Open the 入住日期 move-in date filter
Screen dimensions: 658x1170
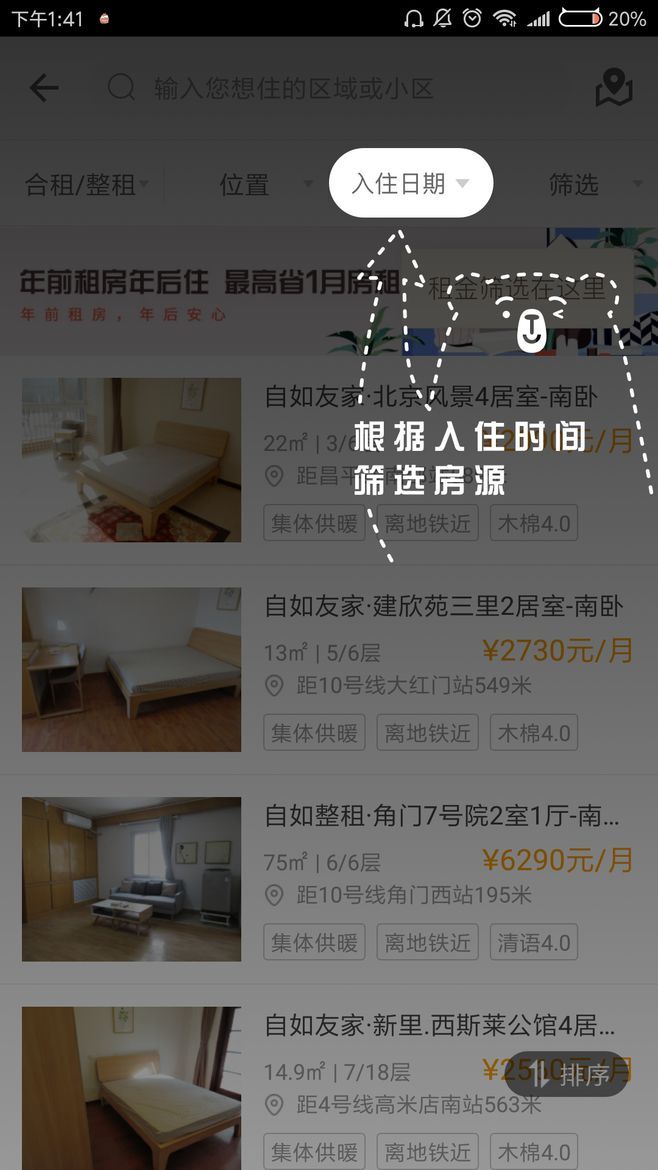click(x=410, y=183)
